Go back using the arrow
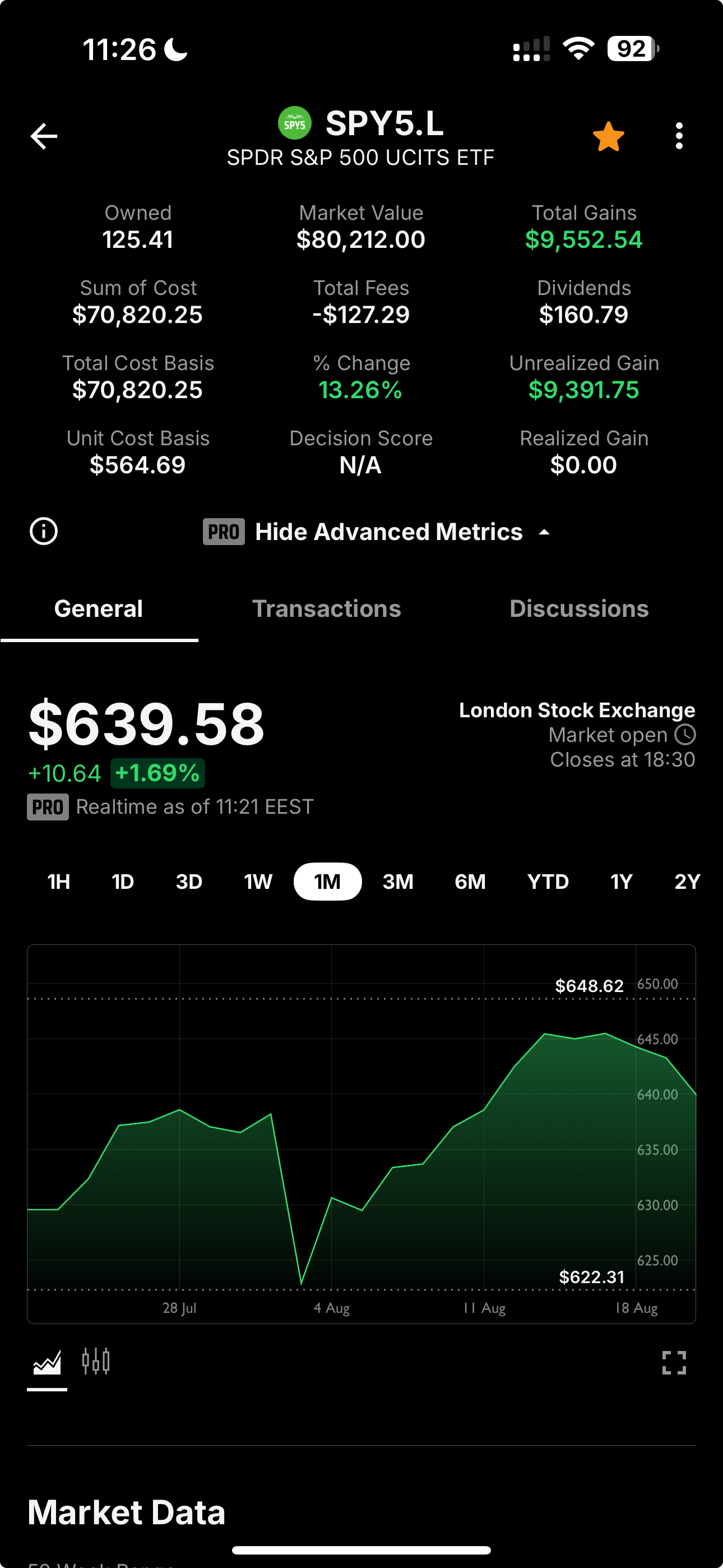723x1568 pixels. (x=44, y=136)
